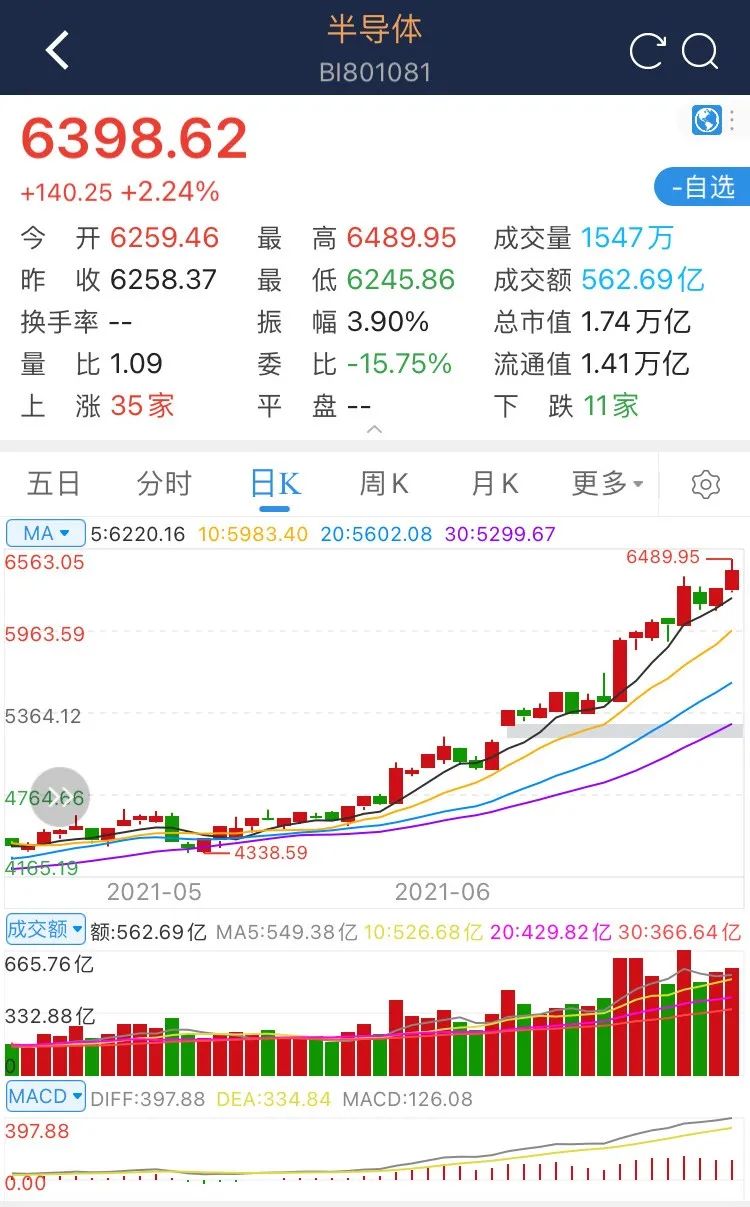Switch to the 五日 chart tab

pos(54,484)
